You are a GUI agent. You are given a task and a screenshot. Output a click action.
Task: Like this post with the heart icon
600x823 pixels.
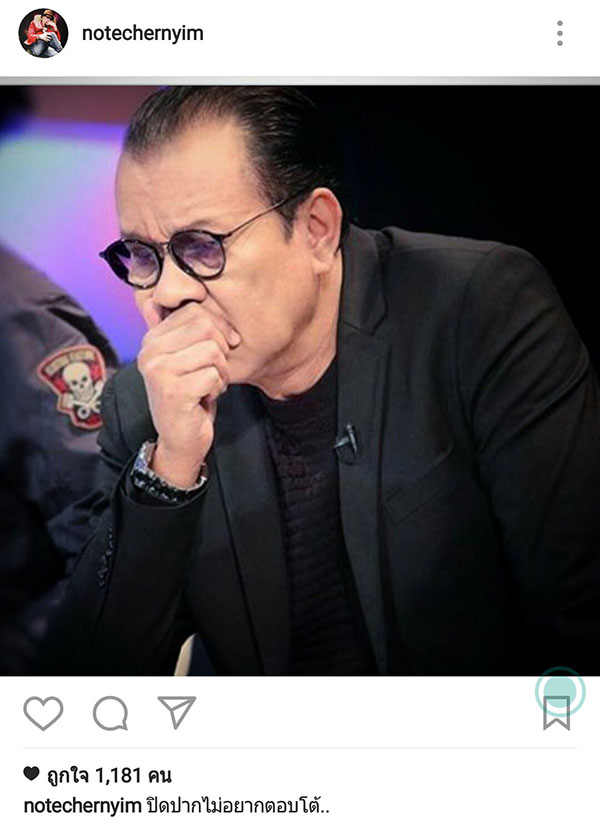point(43,712)
